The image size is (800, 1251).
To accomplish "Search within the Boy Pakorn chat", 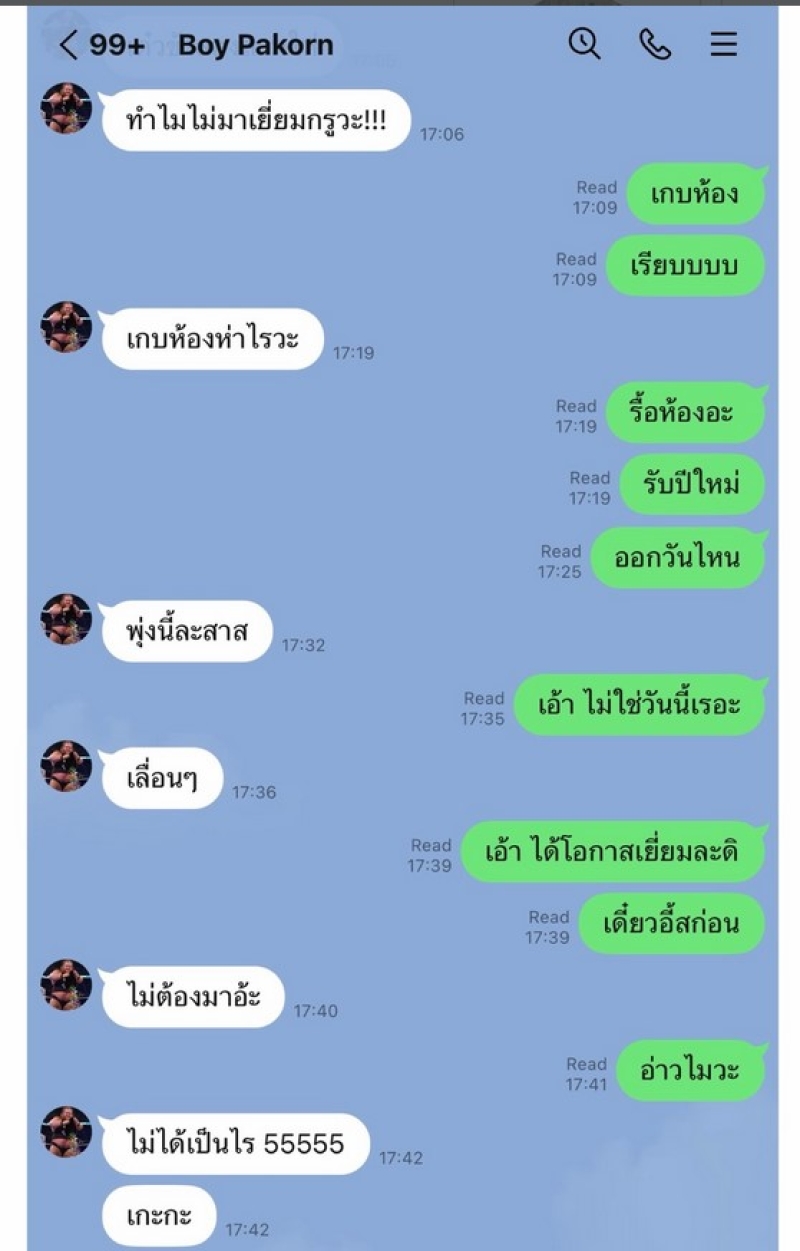I will pos(584,43).
